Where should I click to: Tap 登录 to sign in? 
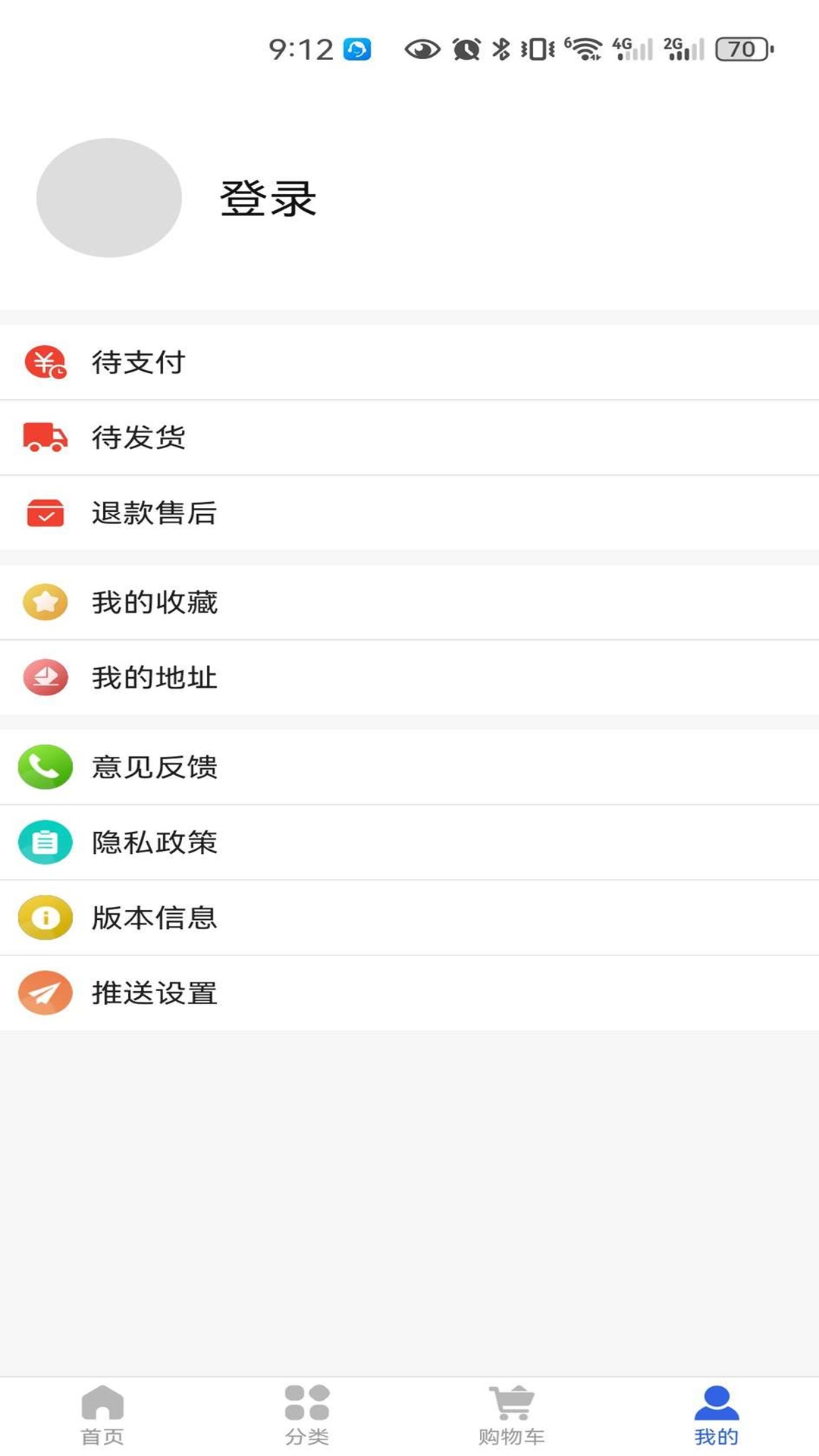(269, 199)
